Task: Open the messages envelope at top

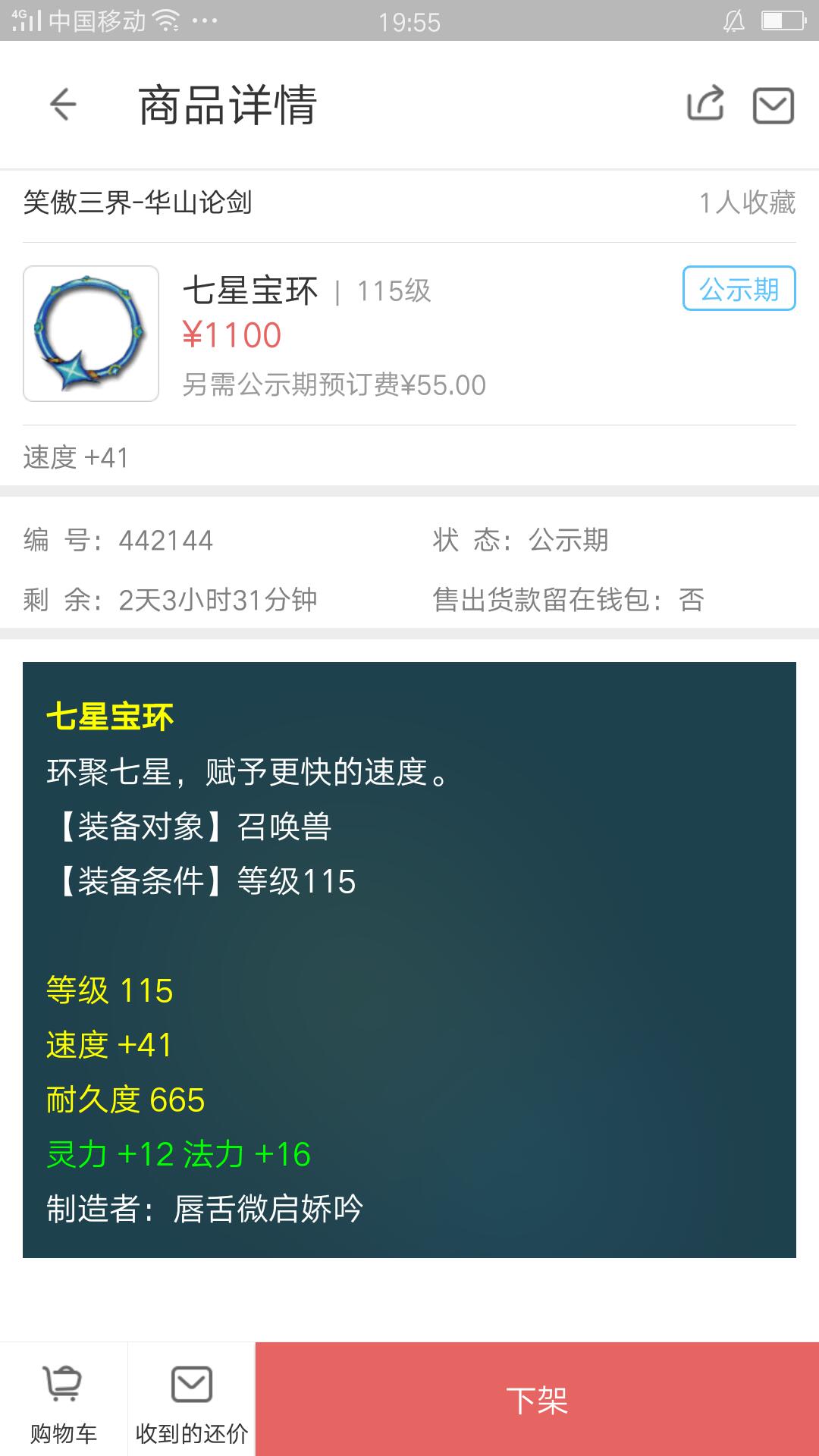Action: (x=773, y=105)
